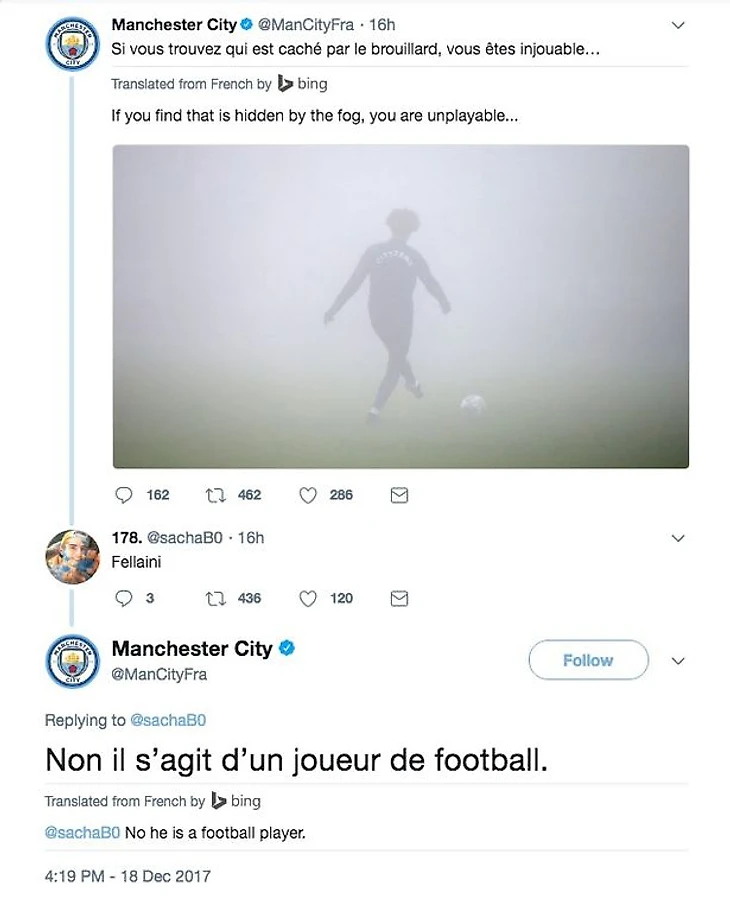Follow Manchester City account
Viewport: 730px width, 901px height.
(587, 660)
